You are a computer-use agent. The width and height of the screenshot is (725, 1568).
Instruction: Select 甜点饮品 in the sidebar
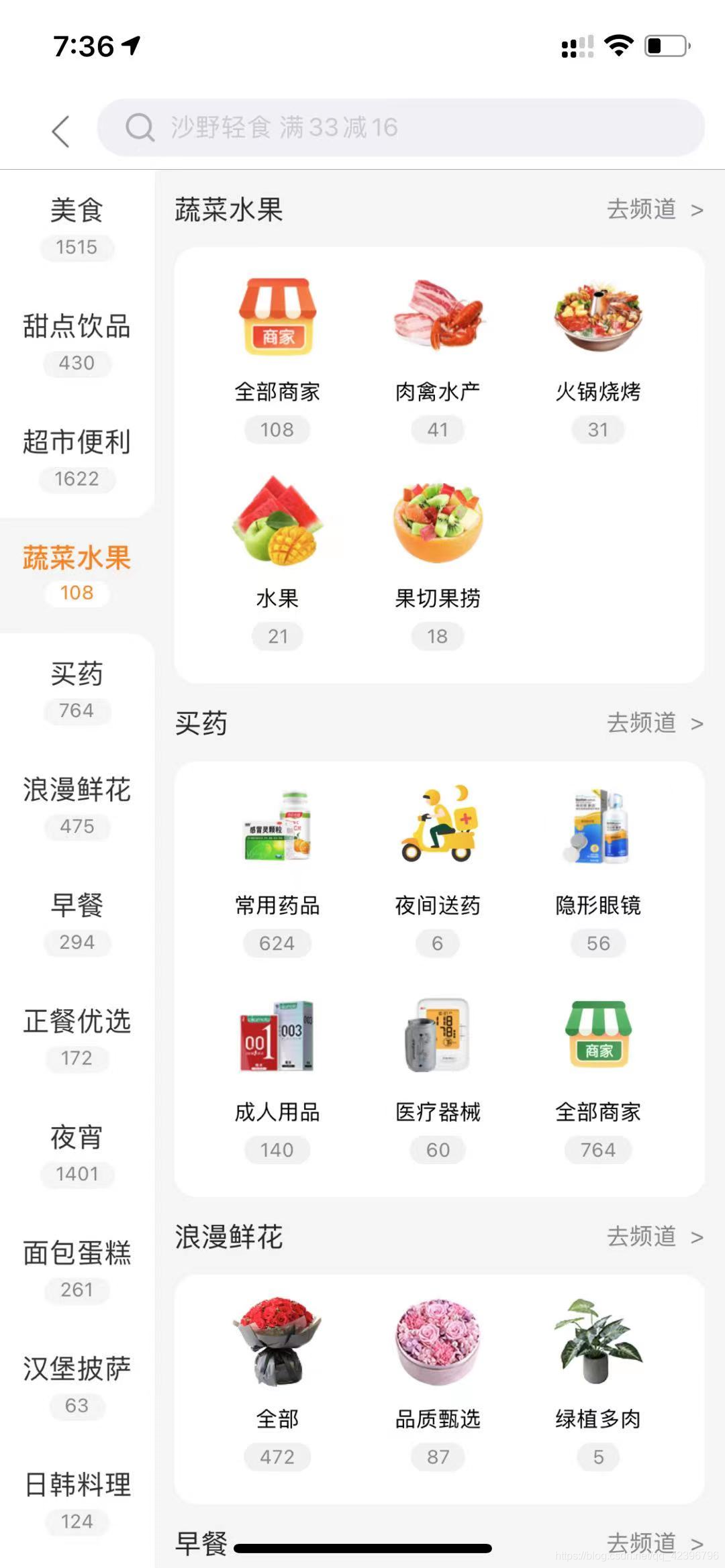coord(77,342)
